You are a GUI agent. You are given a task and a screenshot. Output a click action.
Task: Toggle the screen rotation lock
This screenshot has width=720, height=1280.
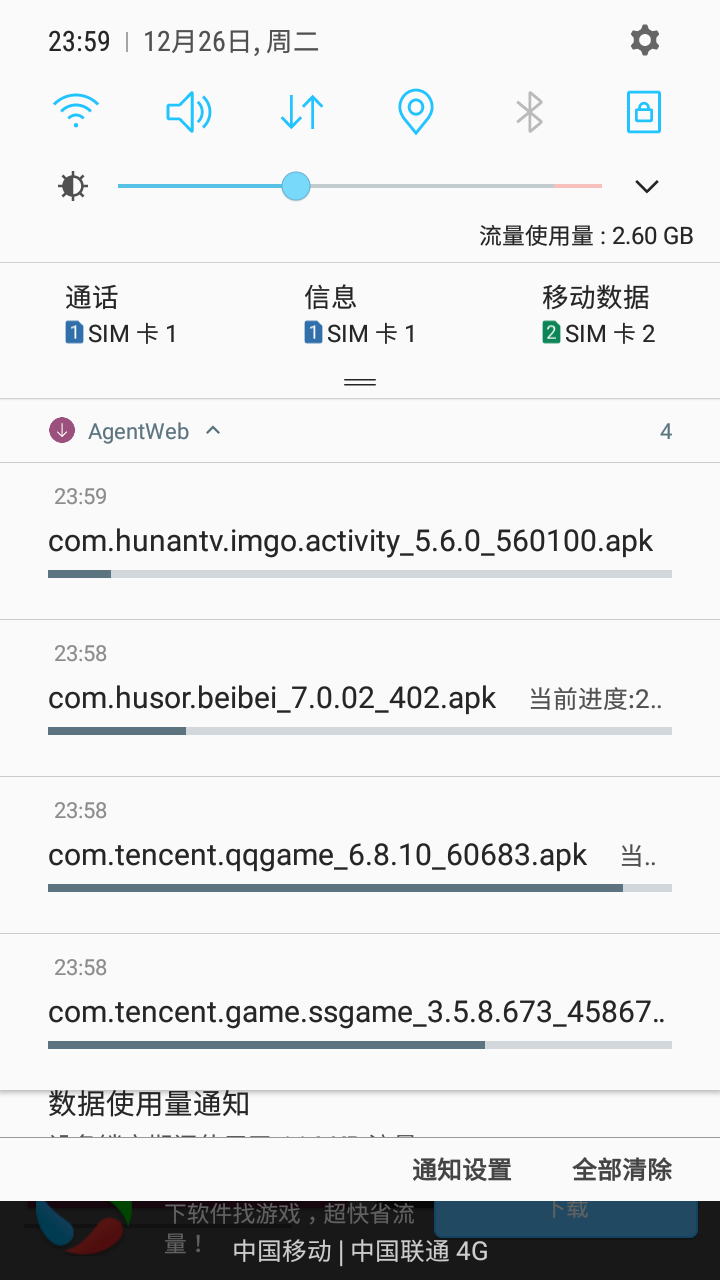point(644,111)
